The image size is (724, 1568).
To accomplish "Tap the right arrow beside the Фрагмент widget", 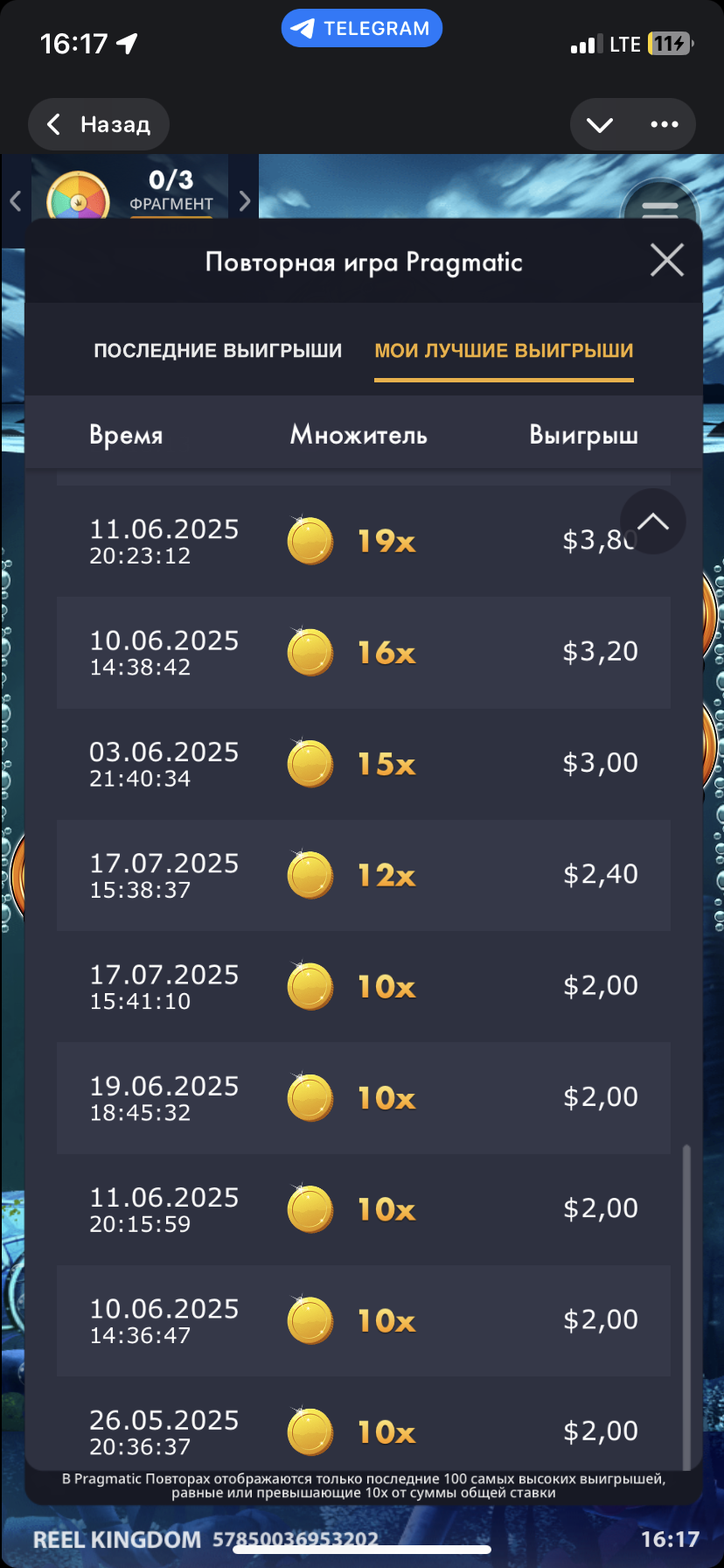I will click(245, 201).
